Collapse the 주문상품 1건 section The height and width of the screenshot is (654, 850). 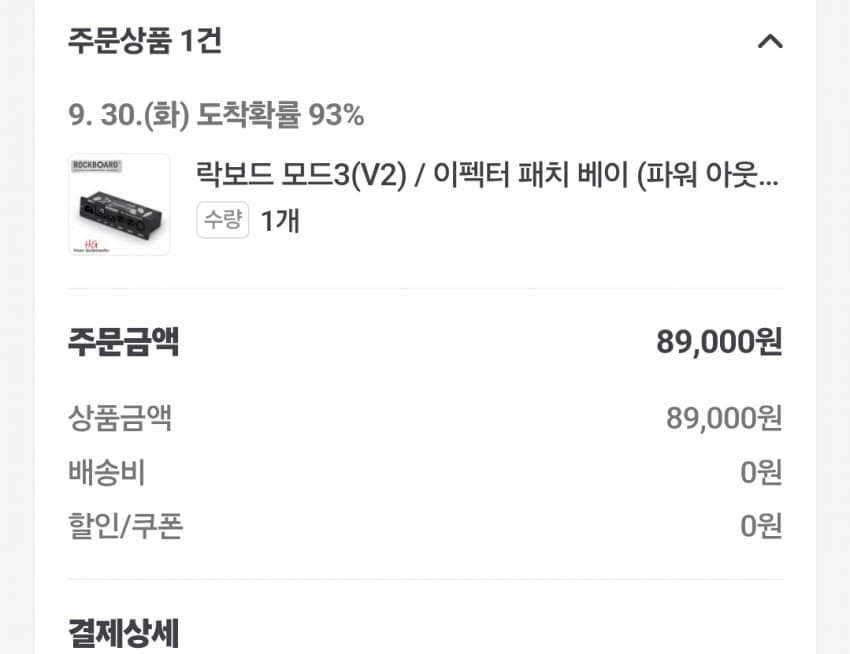769,42
